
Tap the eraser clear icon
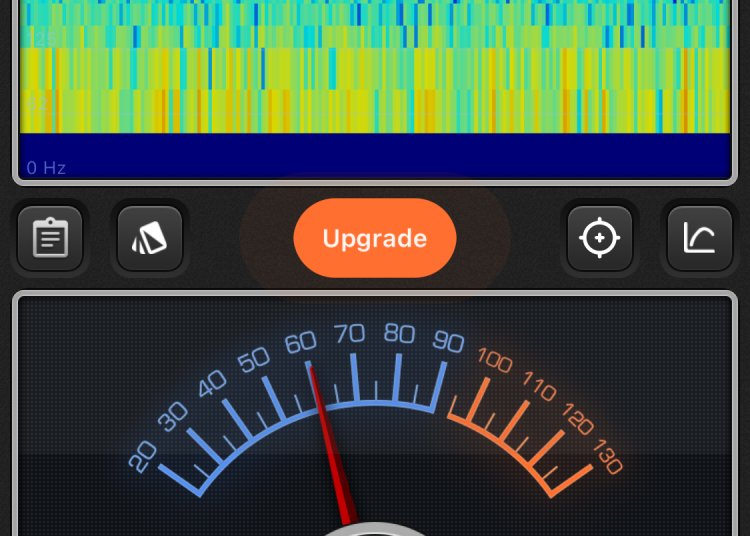pos(150,239)
